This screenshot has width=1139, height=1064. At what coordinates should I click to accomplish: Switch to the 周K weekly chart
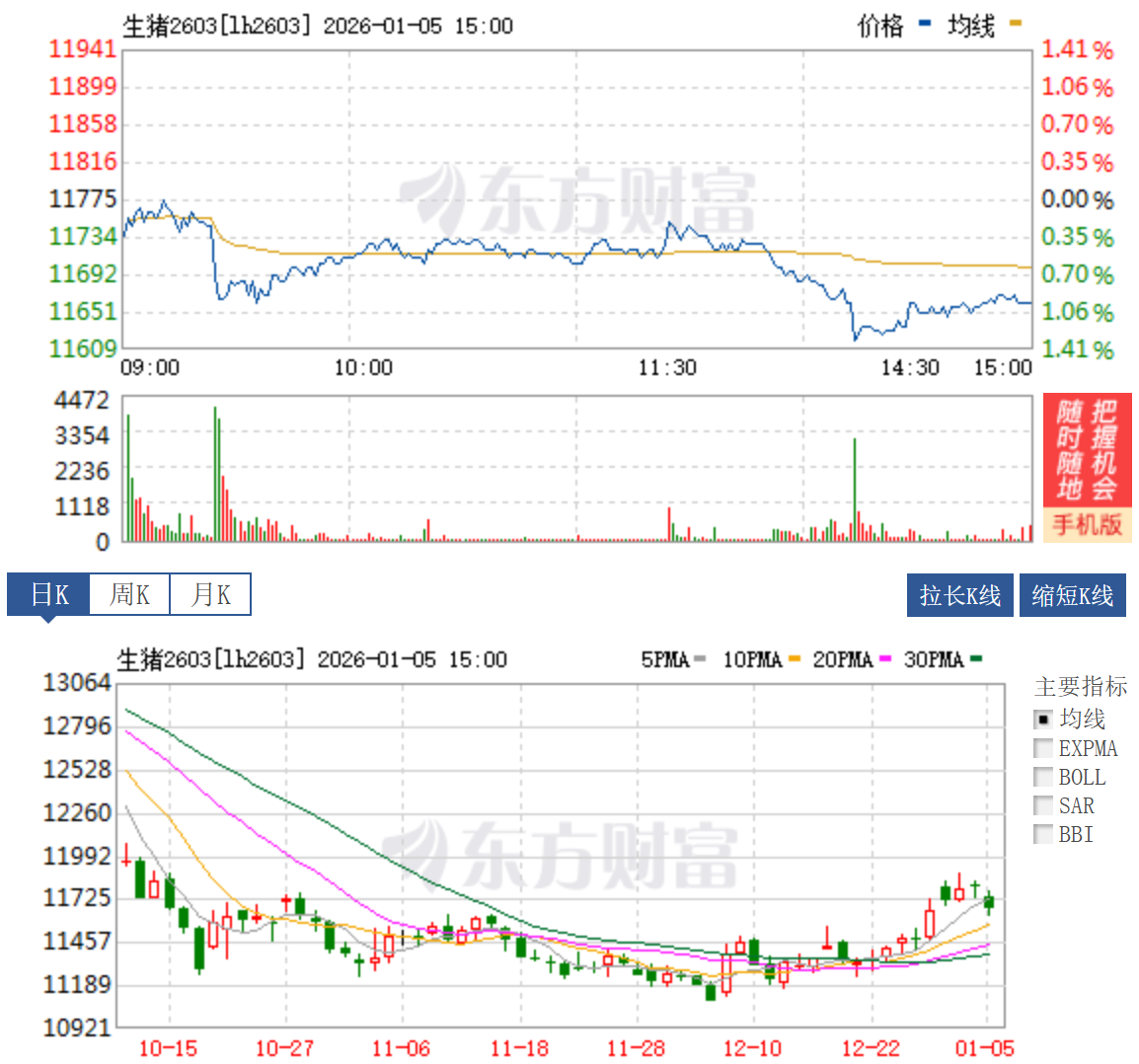coord(129,594)
